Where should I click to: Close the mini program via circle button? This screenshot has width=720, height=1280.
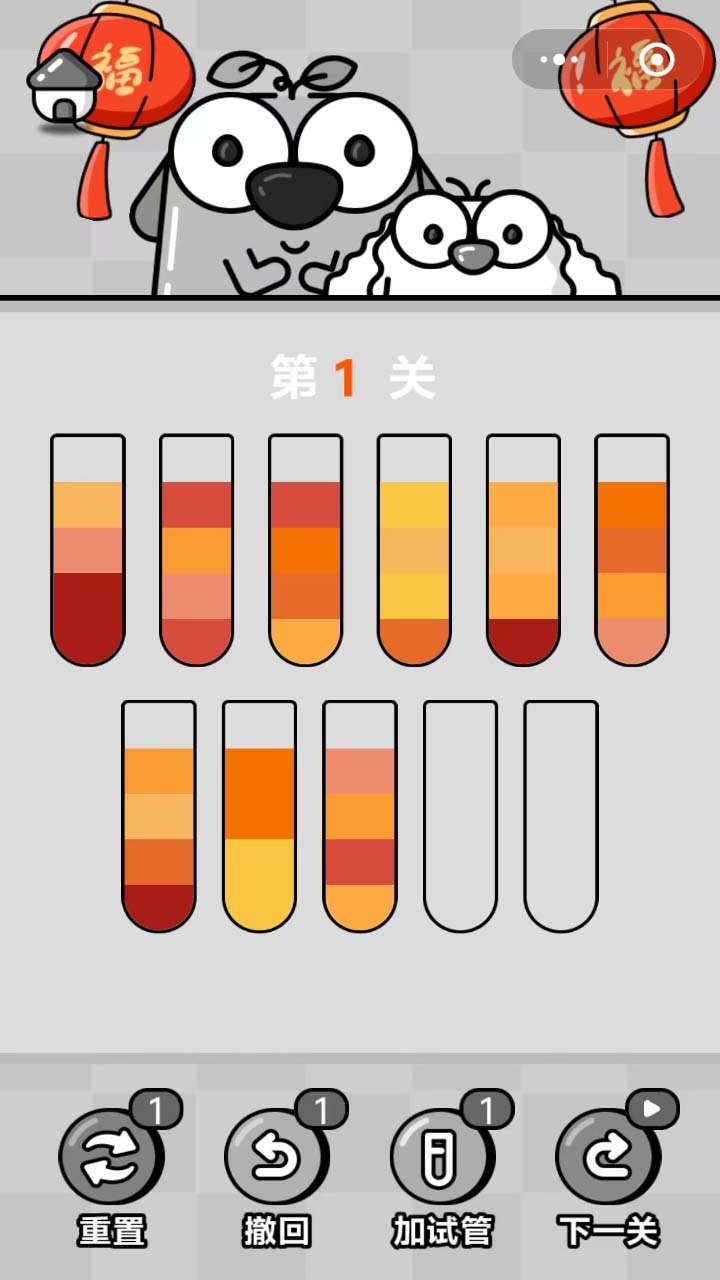click(x=656, y=59)
